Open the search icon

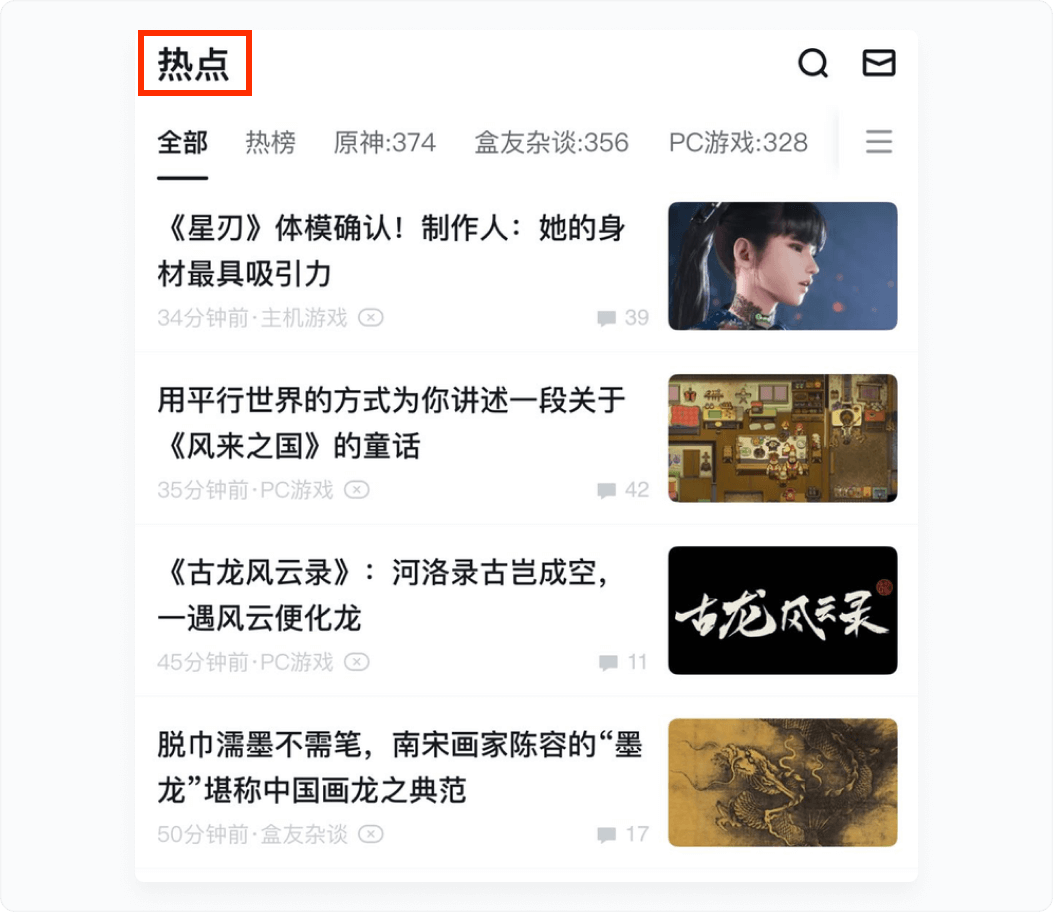point(813,64)
